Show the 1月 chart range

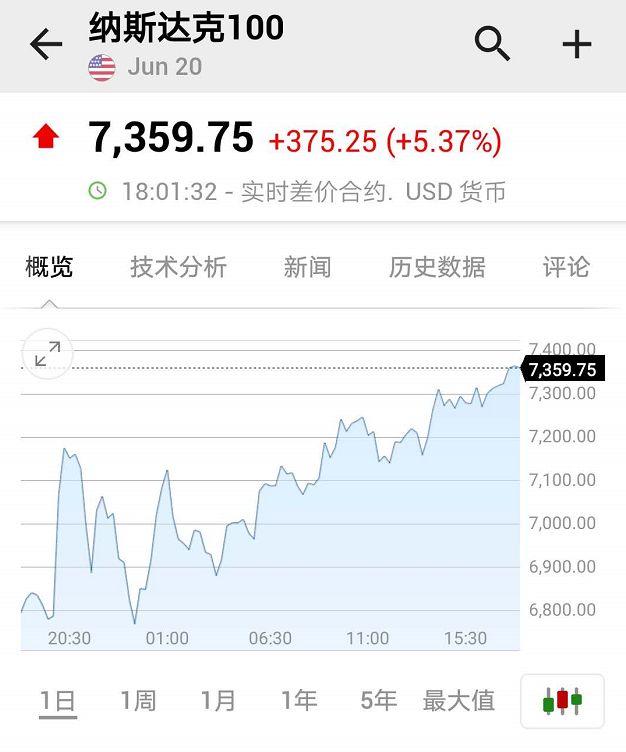coord(218,701)
